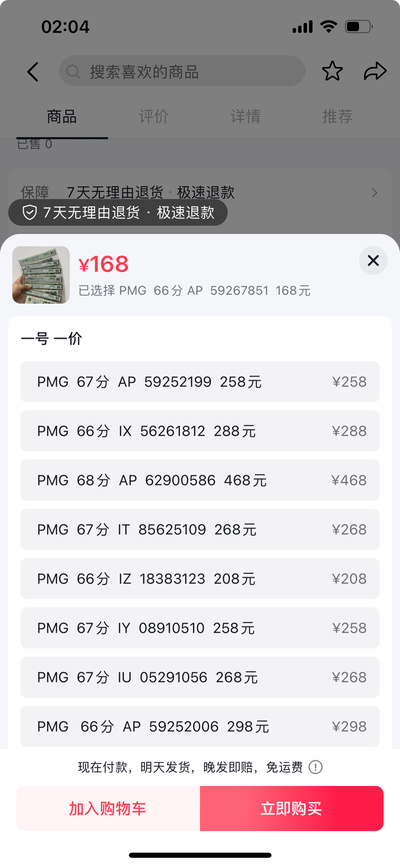Switch to the 评价 tab
Image resolution: width=400 pixels, height=866 pixels.
pyautogui.click(x=154, y=117)
